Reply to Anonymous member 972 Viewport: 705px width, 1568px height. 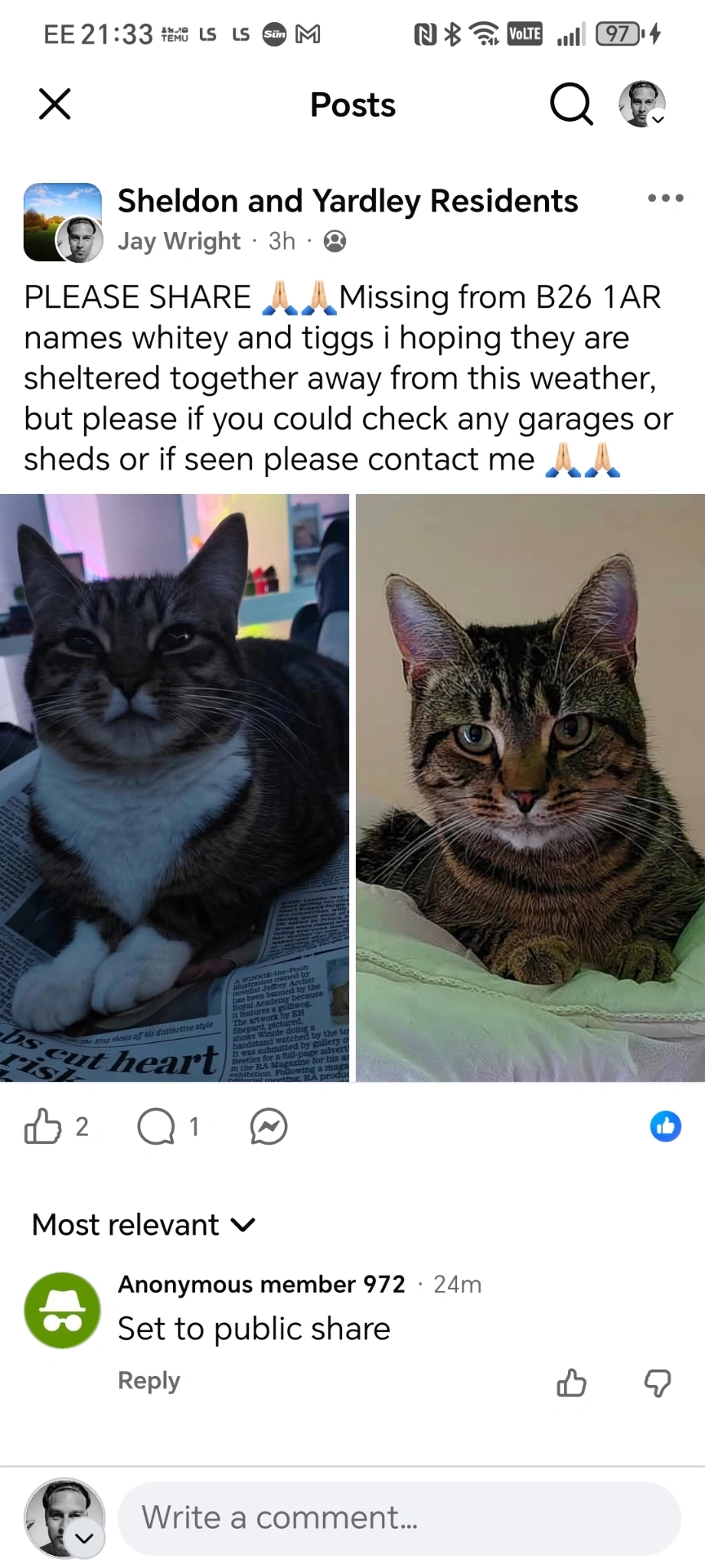tap(149, 1380)
